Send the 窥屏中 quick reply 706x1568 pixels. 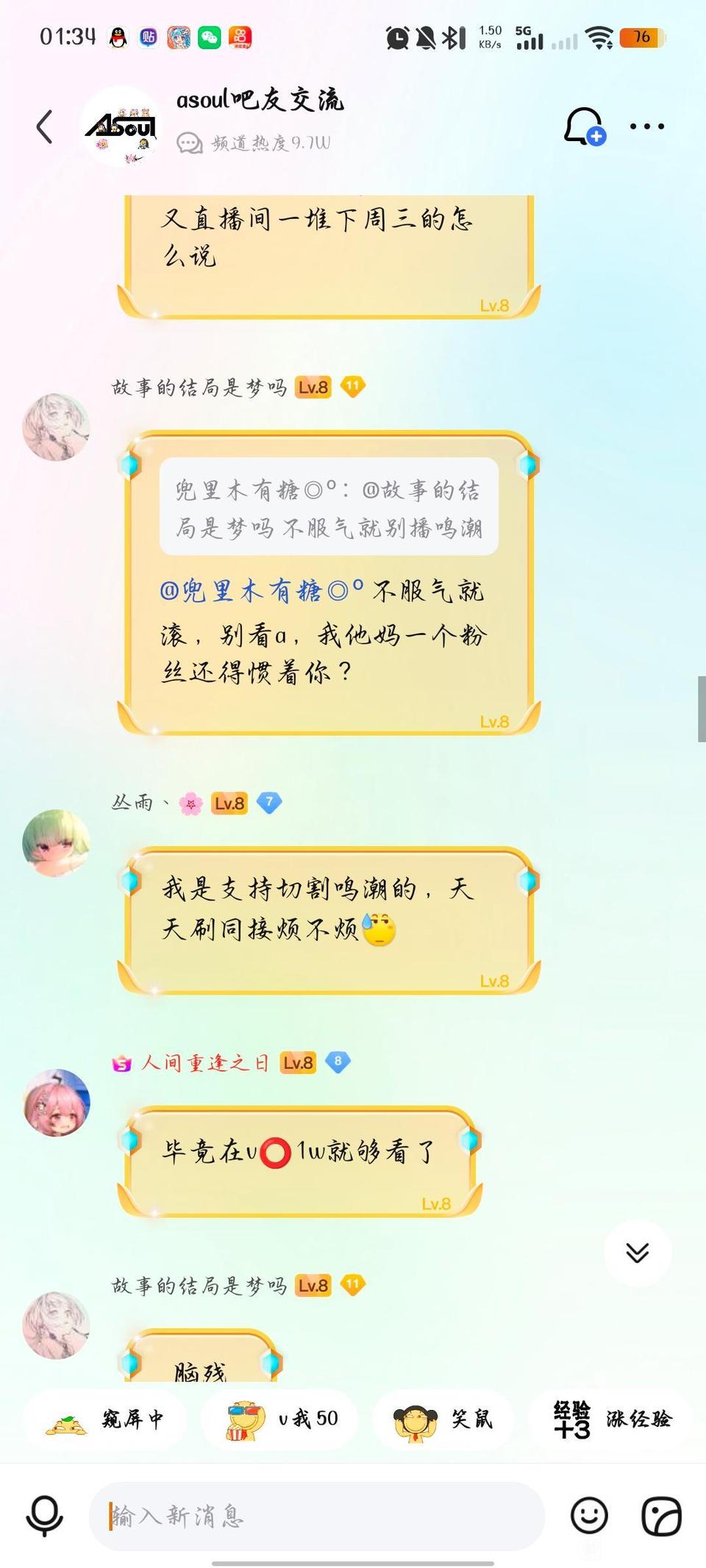(x=104, y=1419)
